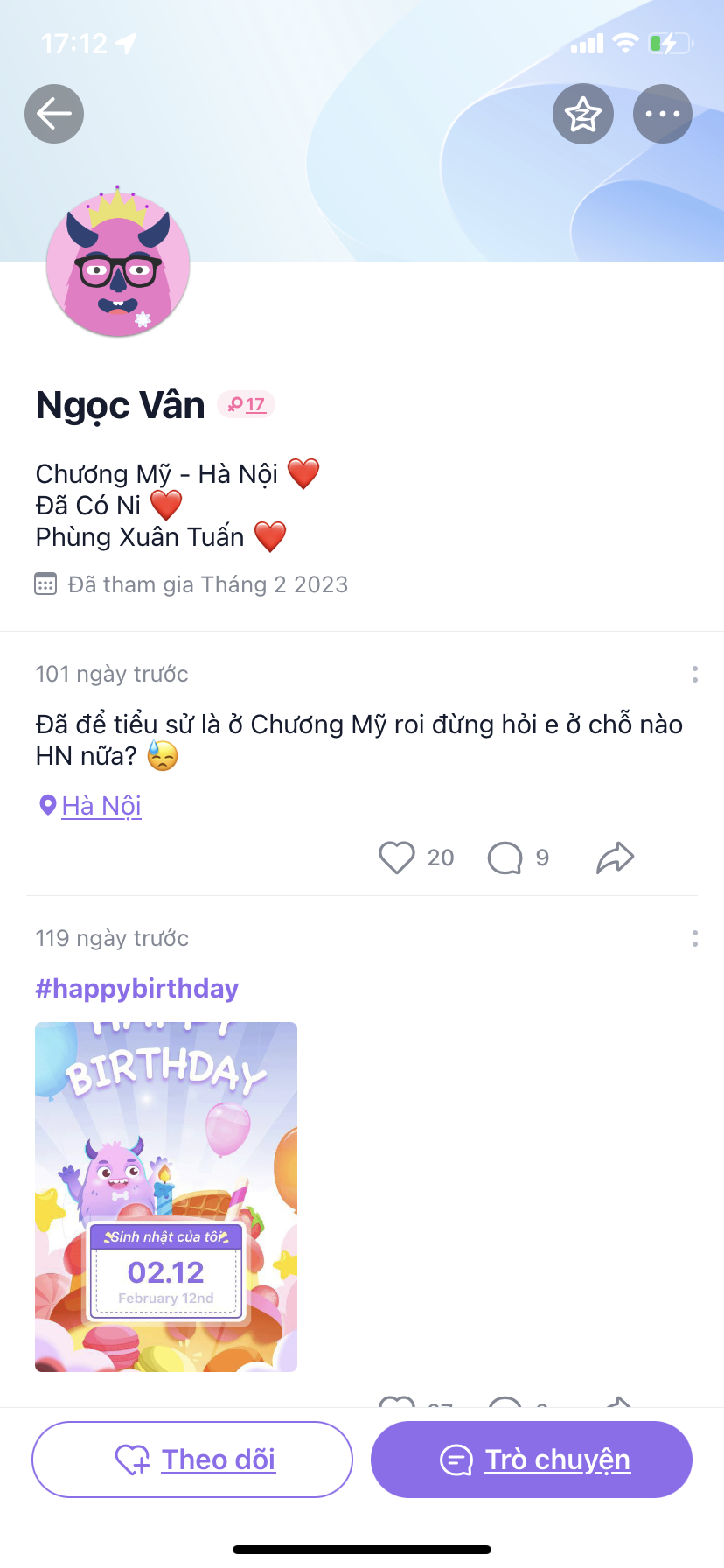Start a chat via Trò chuyện

532,1459
